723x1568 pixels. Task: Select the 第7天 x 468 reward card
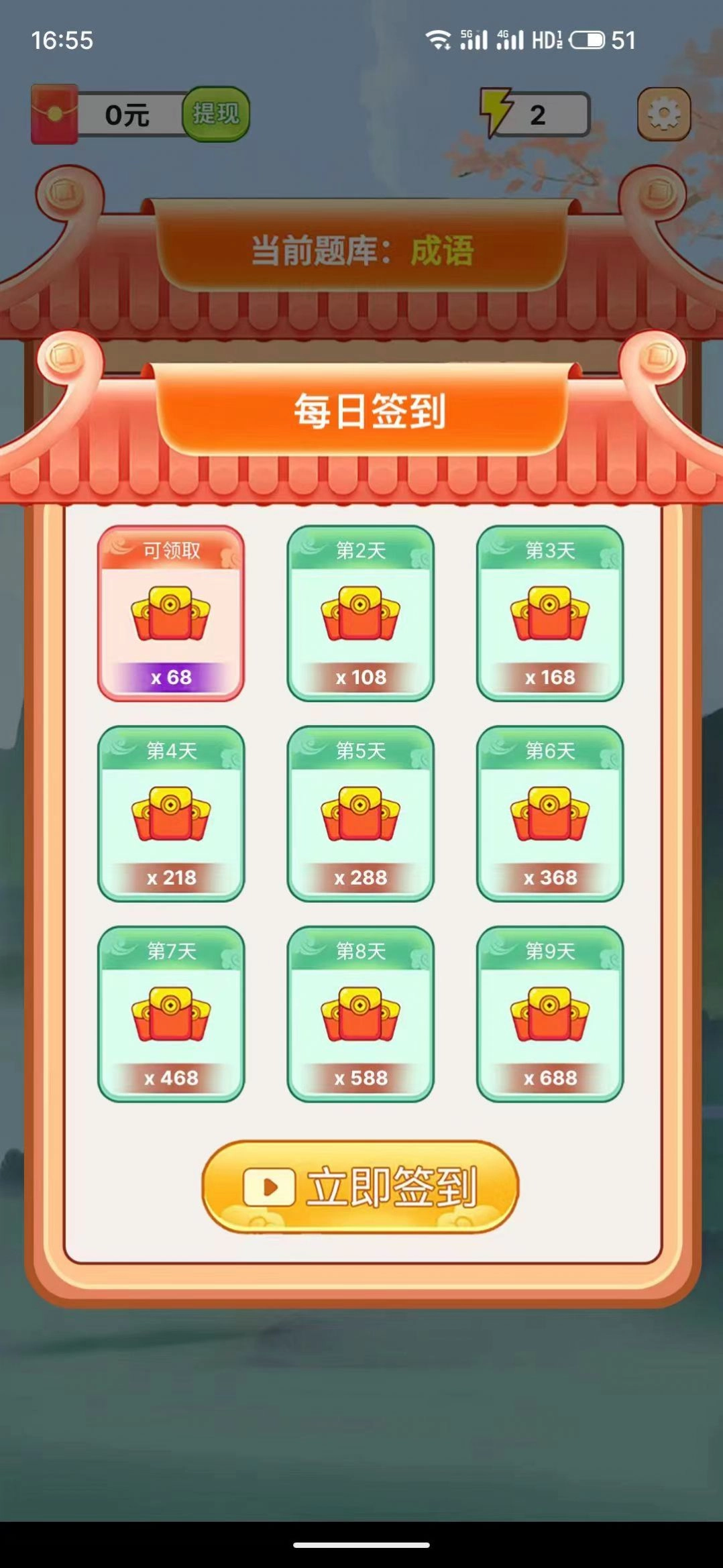[x=171, y=1013]
